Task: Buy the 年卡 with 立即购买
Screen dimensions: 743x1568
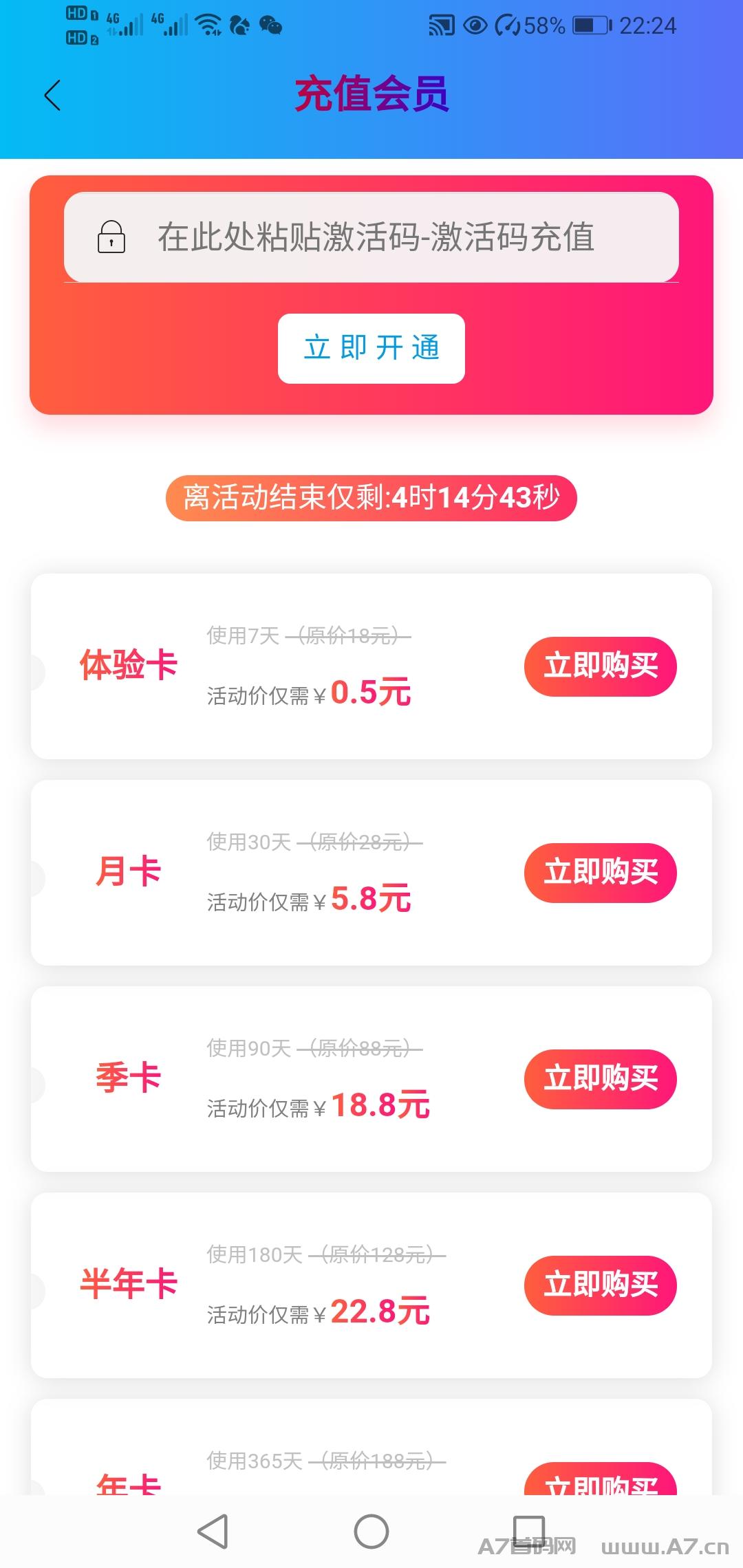Action: pyautogui.click(x=601, y=1479)
